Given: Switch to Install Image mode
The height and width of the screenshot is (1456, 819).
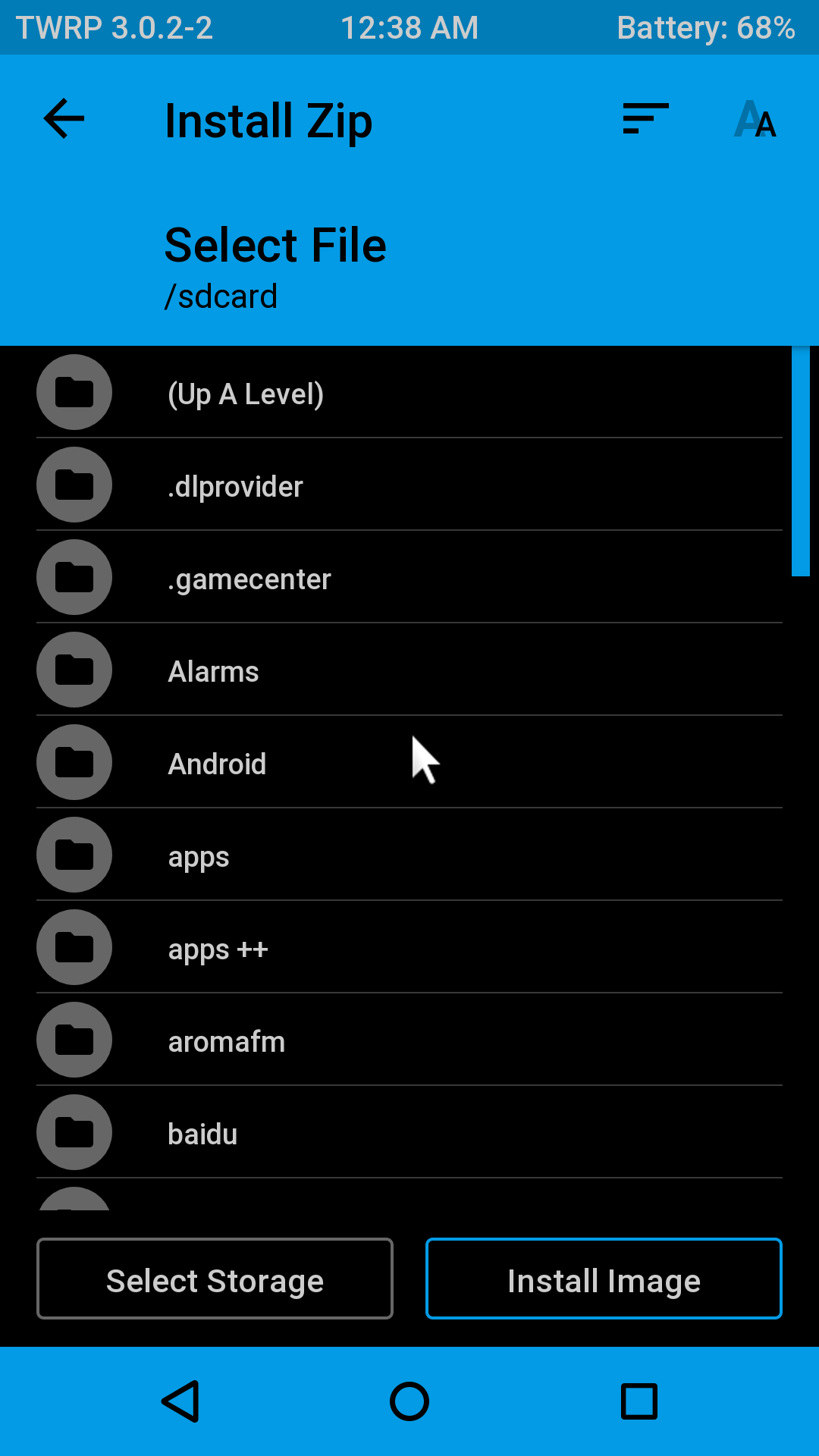Looking at the screenshot, I should pyautogui.click(x=604, y=1279).
